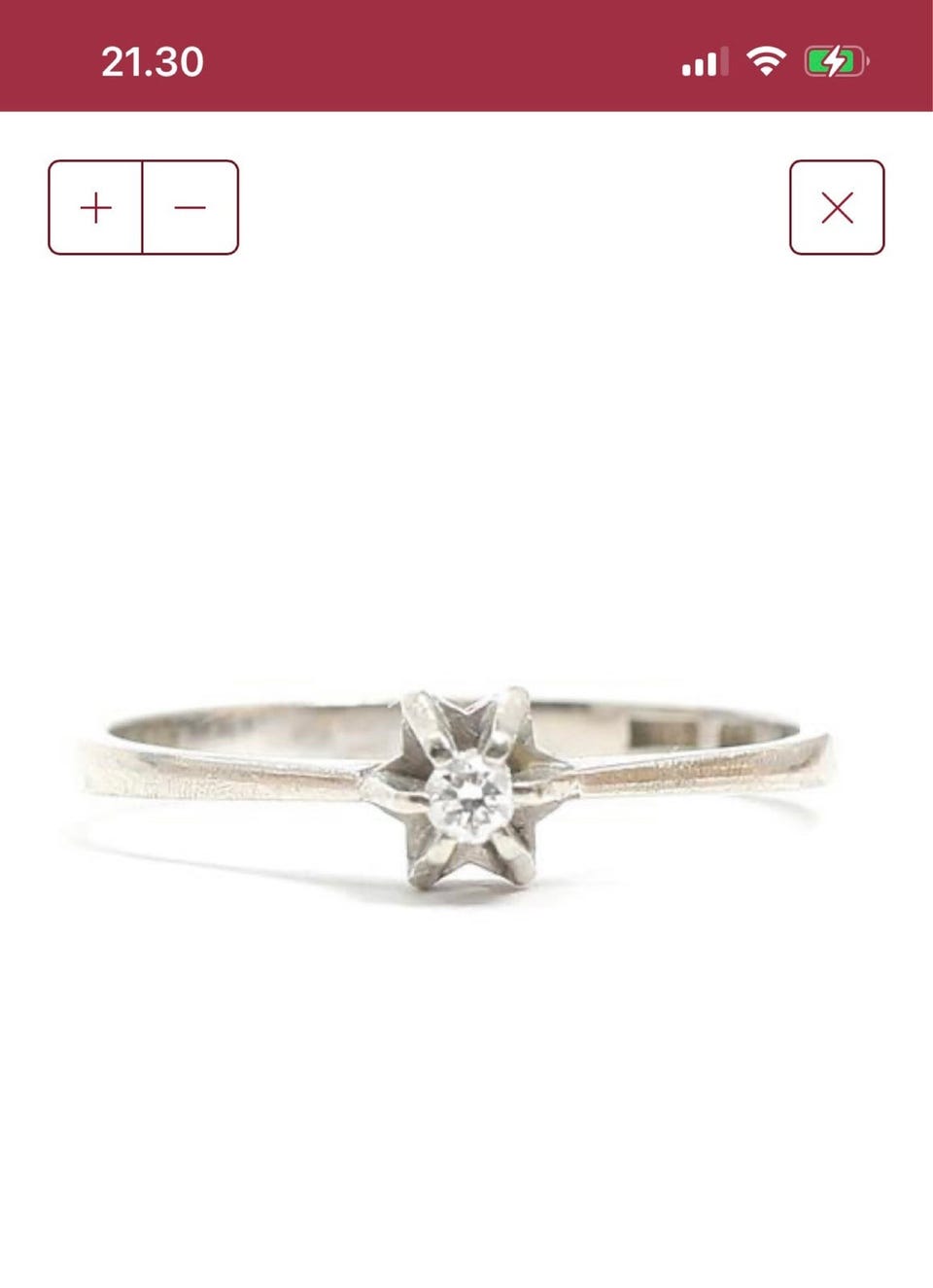Close the image viewer
Screen dimensions: 933x1288
point(837,207)
